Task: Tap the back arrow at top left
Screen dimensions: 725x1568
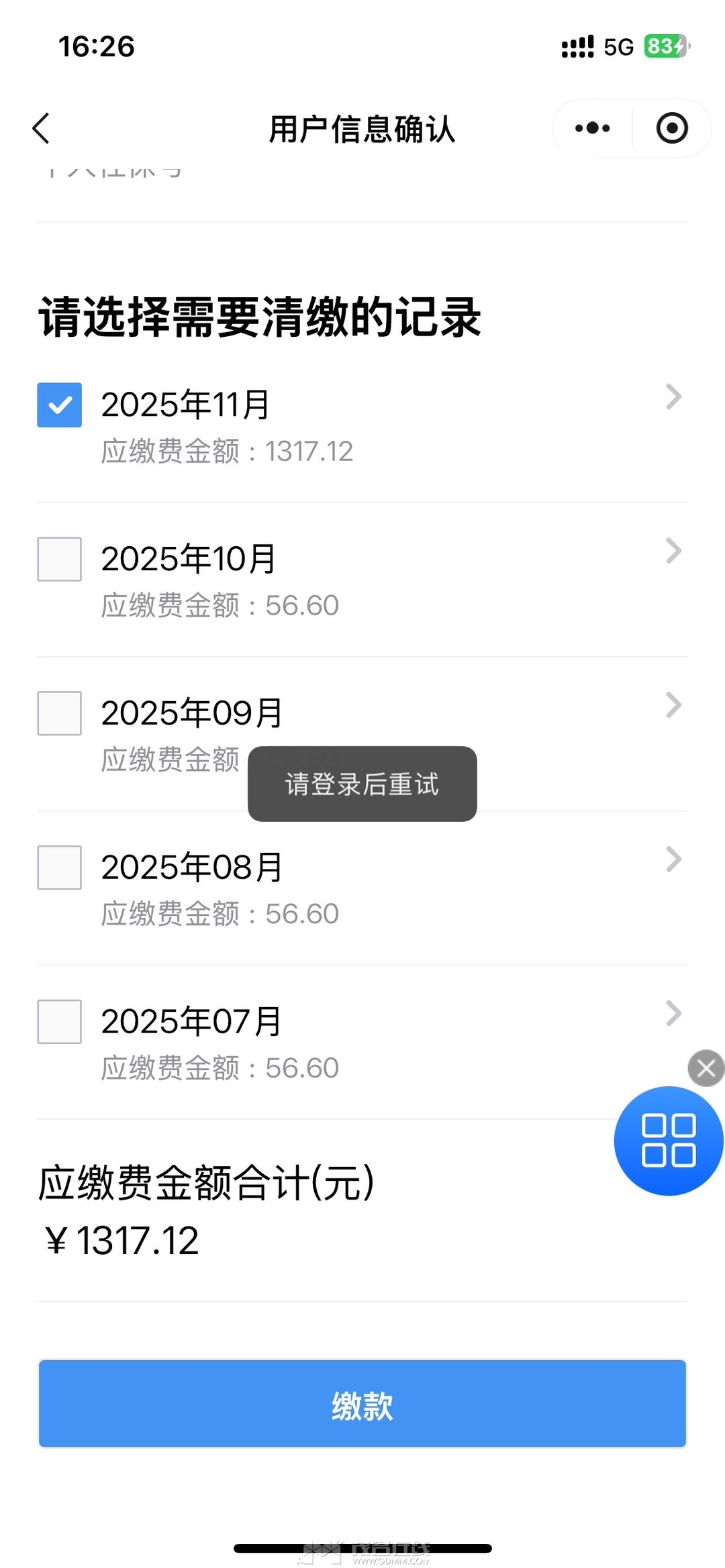Action: tap(42, 128)
